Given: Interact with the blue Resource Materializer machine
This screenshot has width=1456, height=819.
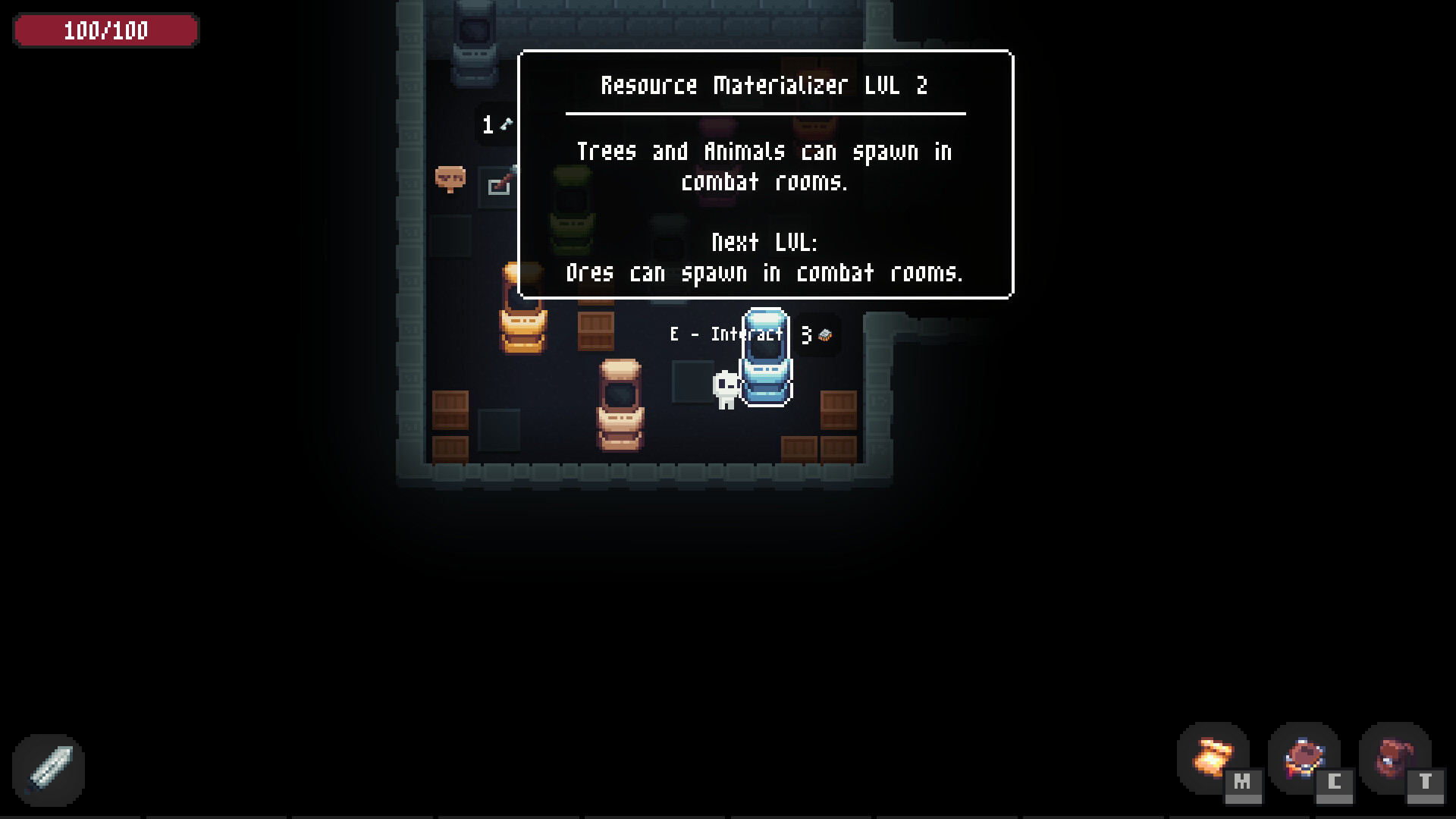Looking at the screenshot, I should (x=766, y=358).
